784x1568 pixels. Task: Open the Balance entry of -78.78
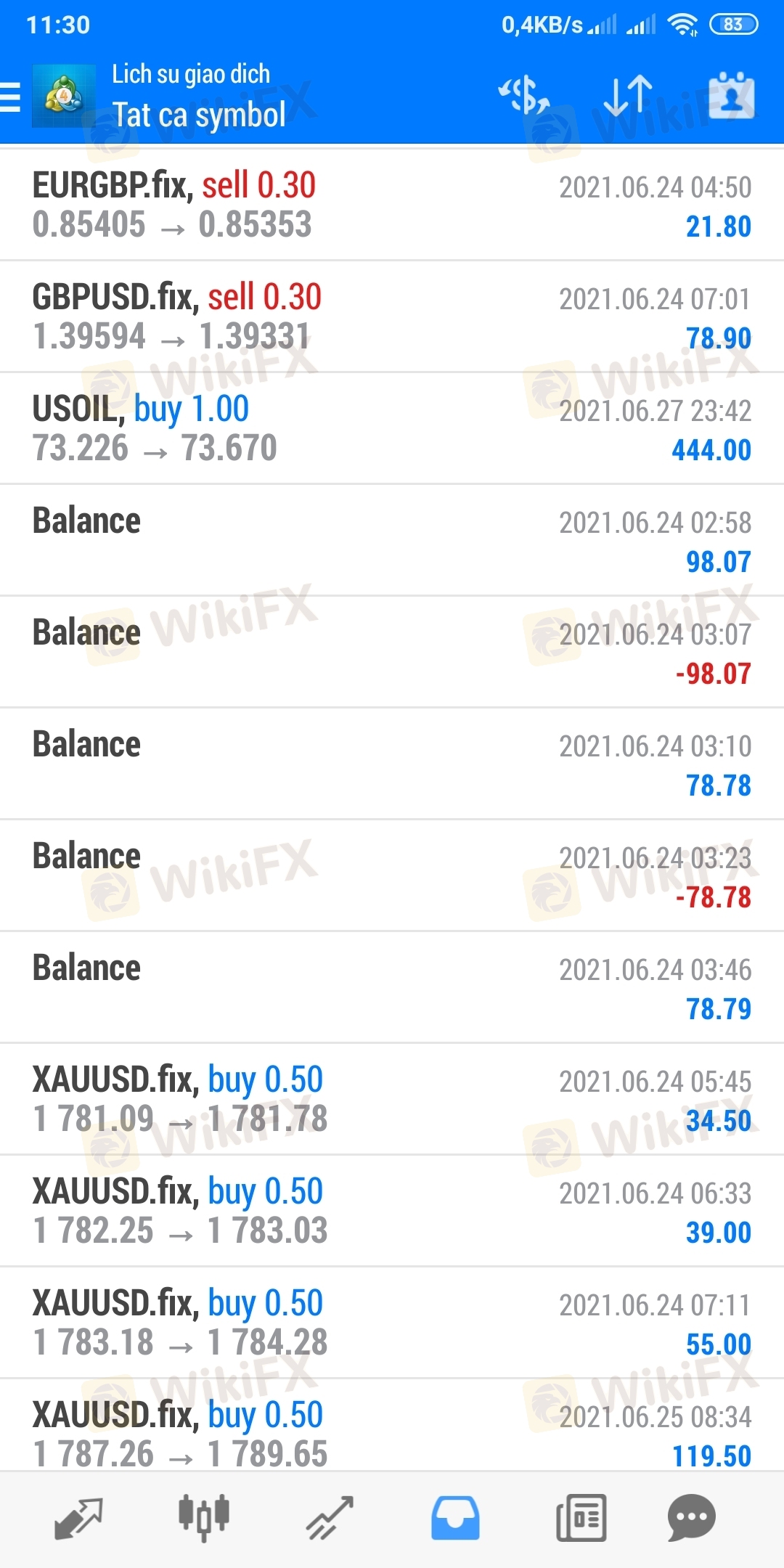392,875
